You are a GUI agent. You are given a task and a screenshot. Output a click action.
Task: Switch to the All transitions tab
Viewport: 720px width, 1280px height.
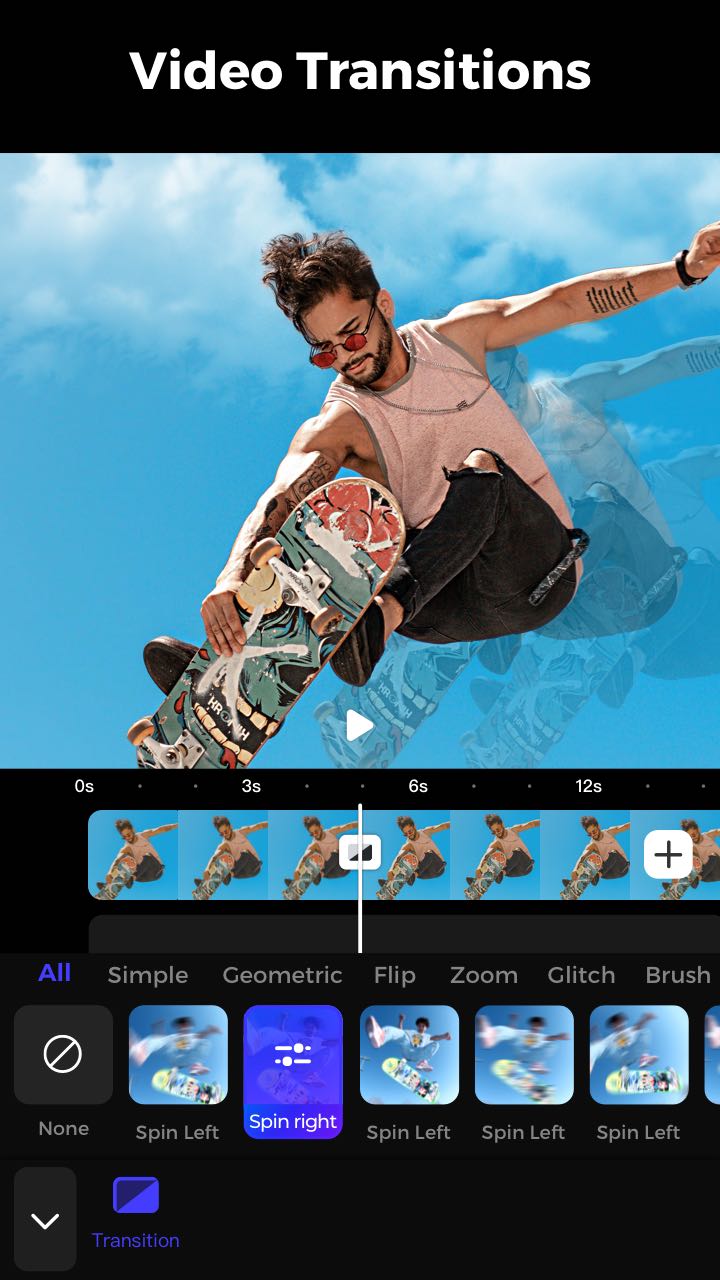click(x=55, y=973)
